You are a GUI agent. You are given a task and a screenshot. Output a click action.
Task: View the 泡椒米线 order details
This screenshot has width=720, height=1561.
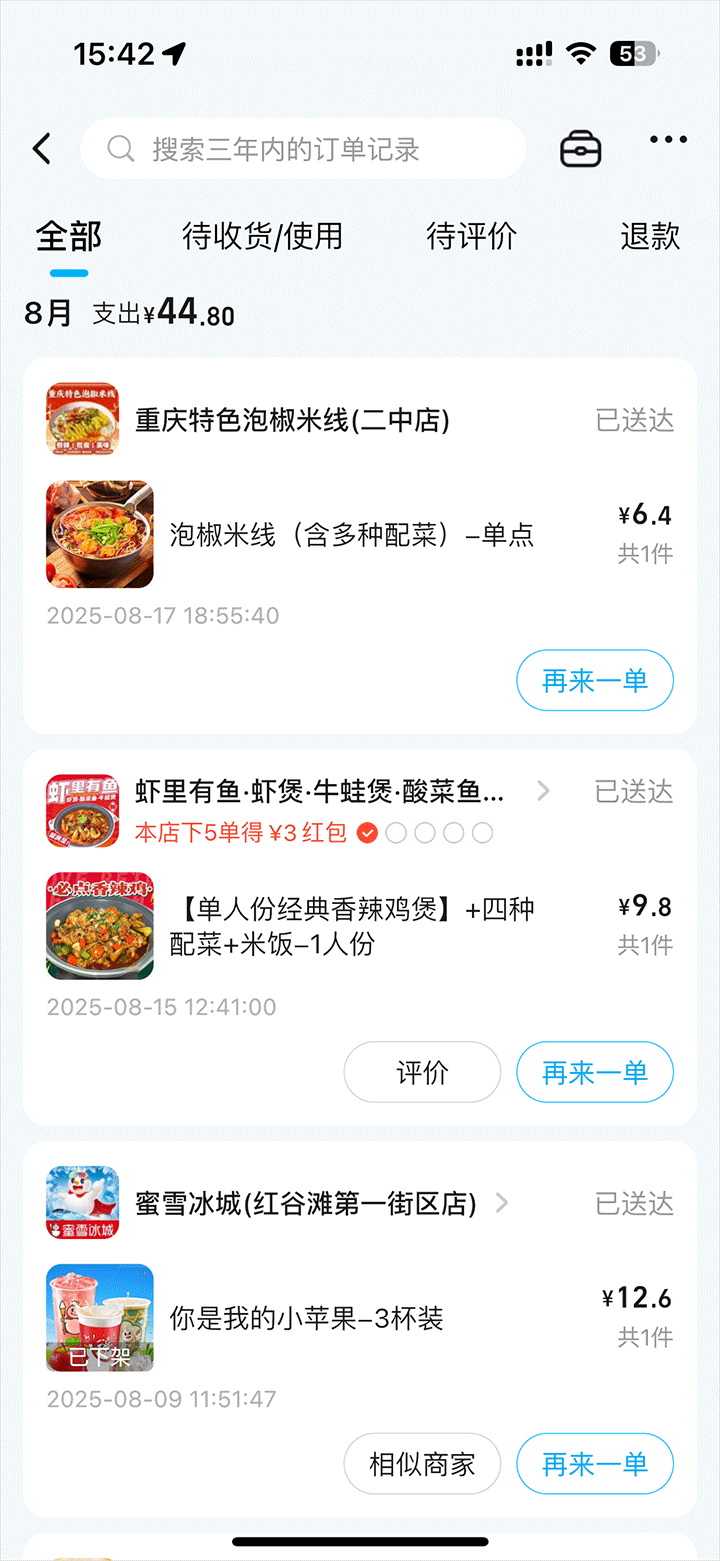click(352, 535)
